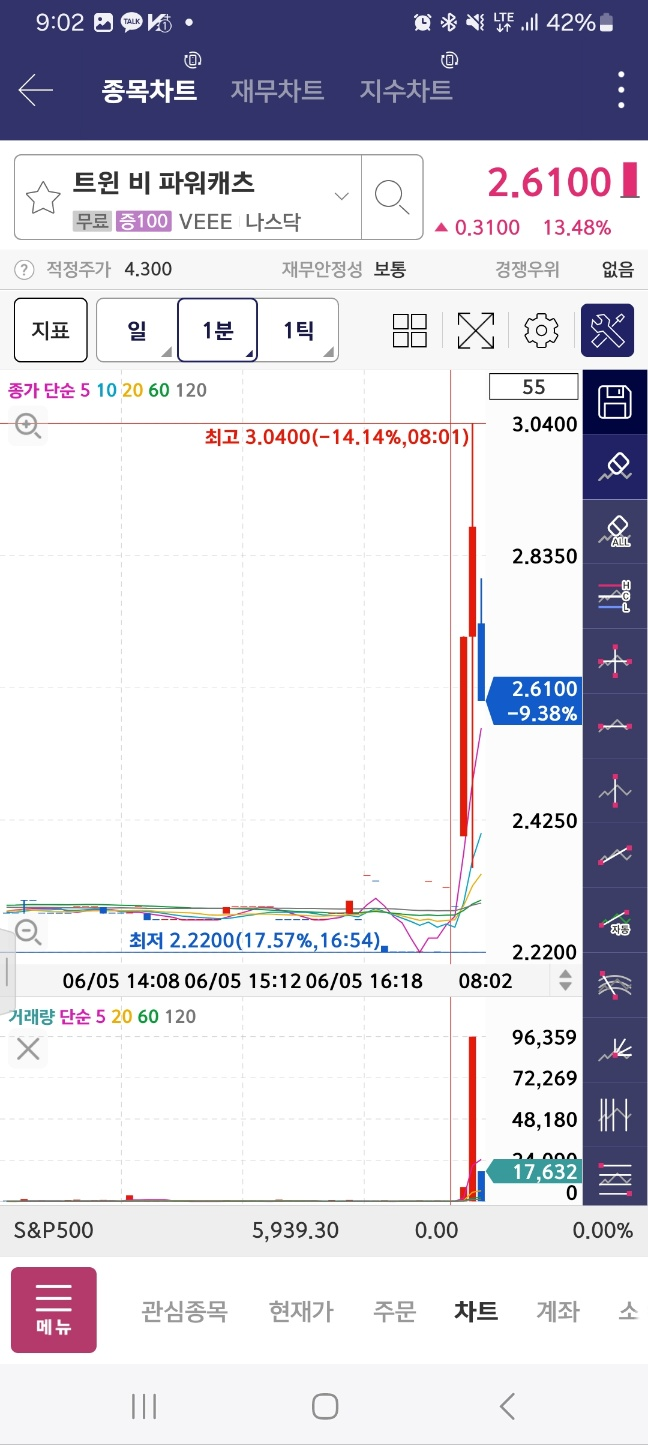This screenshot has height=1445, width=648.
Task: Toggle the drawing tools panel
Action: coord(608,330)
